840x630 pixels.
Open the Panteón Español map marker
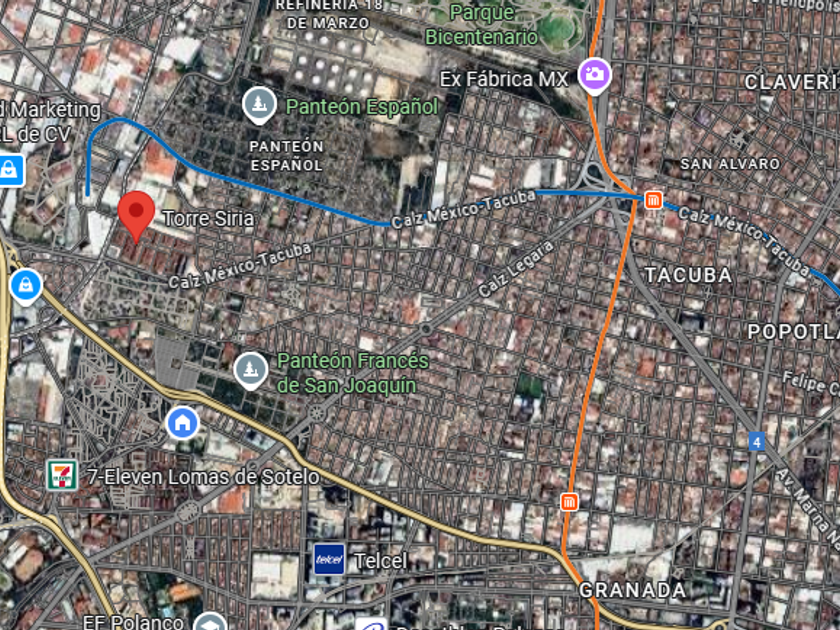[259, 103]
